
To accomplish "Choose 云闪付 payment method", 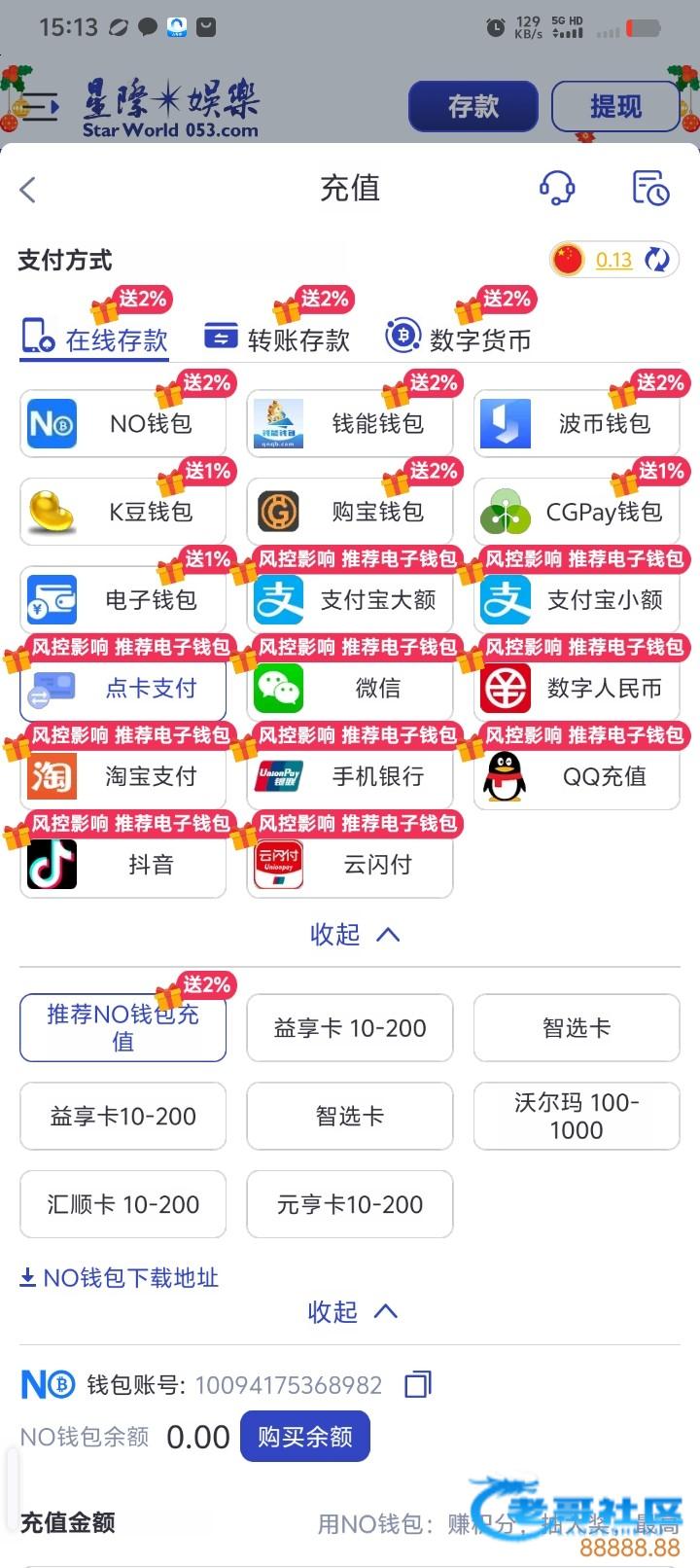I will click(x=350, y=865).
